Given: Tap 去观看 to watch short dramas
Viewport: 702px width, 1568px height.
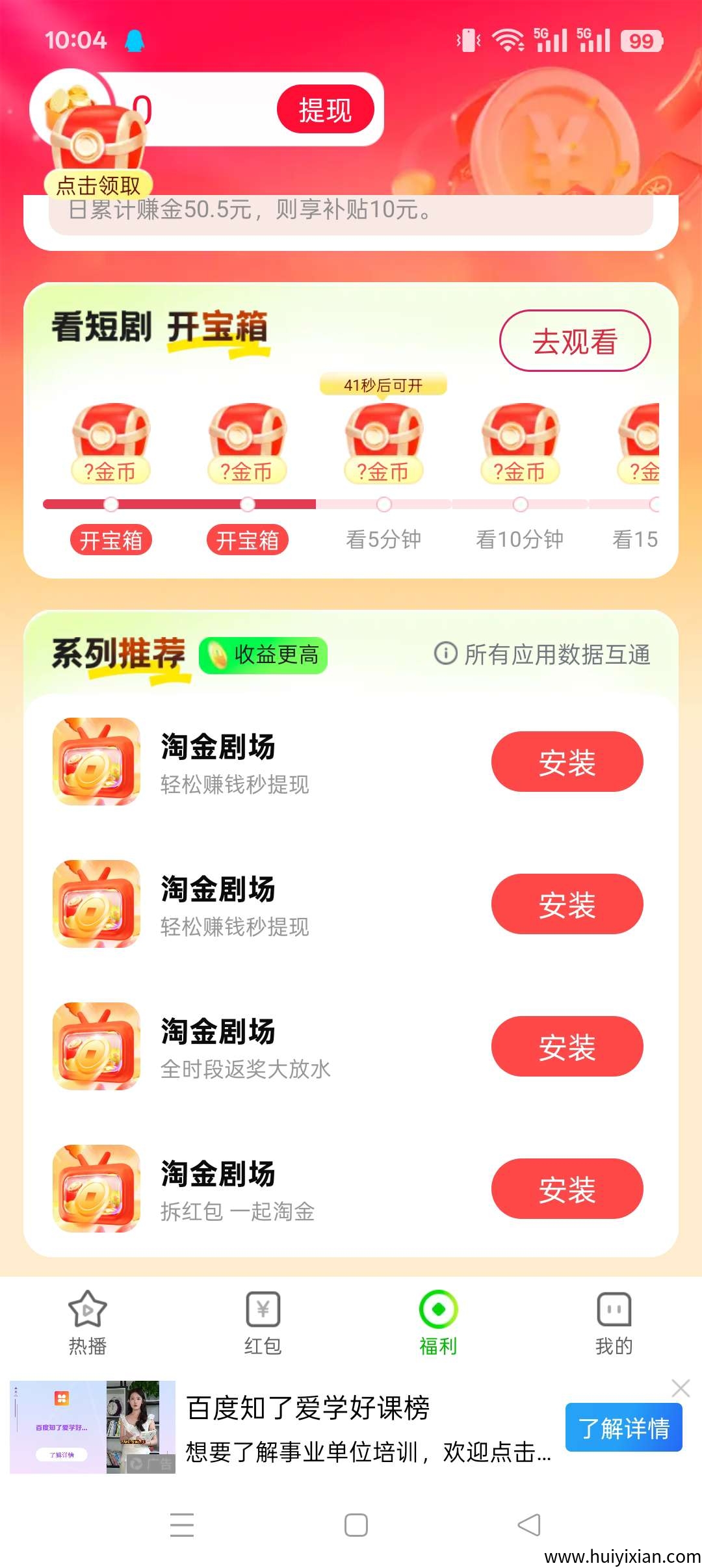Looking at the screenshot, I should click(575, 341).
